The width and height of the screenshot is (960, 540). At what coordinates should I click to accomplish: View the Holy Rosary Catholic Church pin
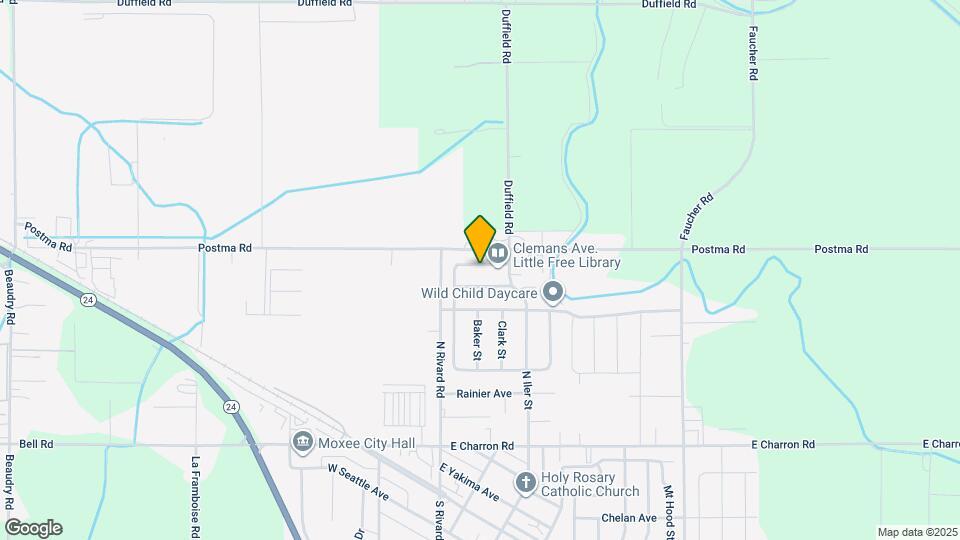[x=525, y=483]
